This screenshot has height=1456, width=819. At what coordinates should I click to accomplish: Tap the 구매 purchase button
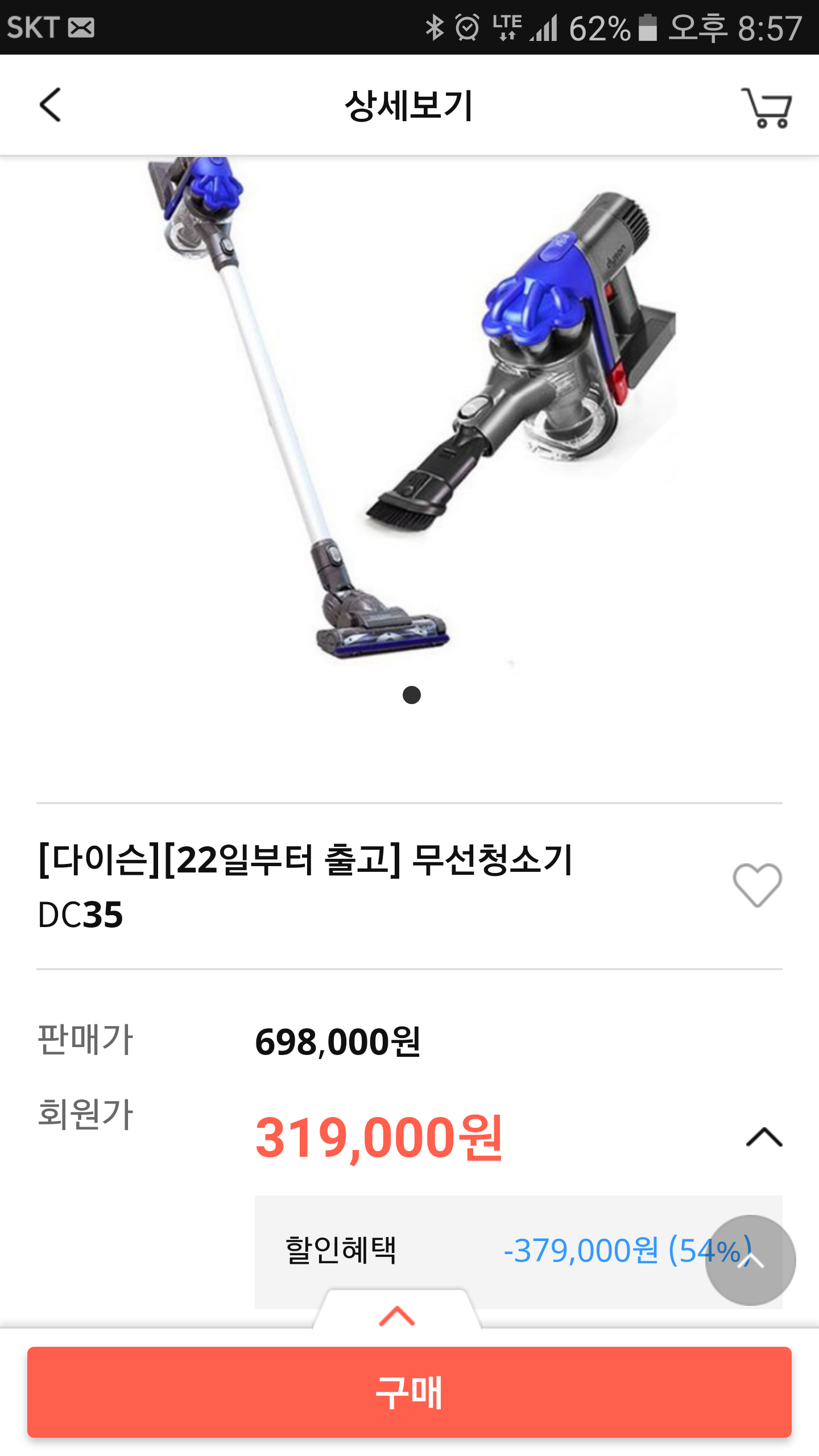tap(409, 1392)
